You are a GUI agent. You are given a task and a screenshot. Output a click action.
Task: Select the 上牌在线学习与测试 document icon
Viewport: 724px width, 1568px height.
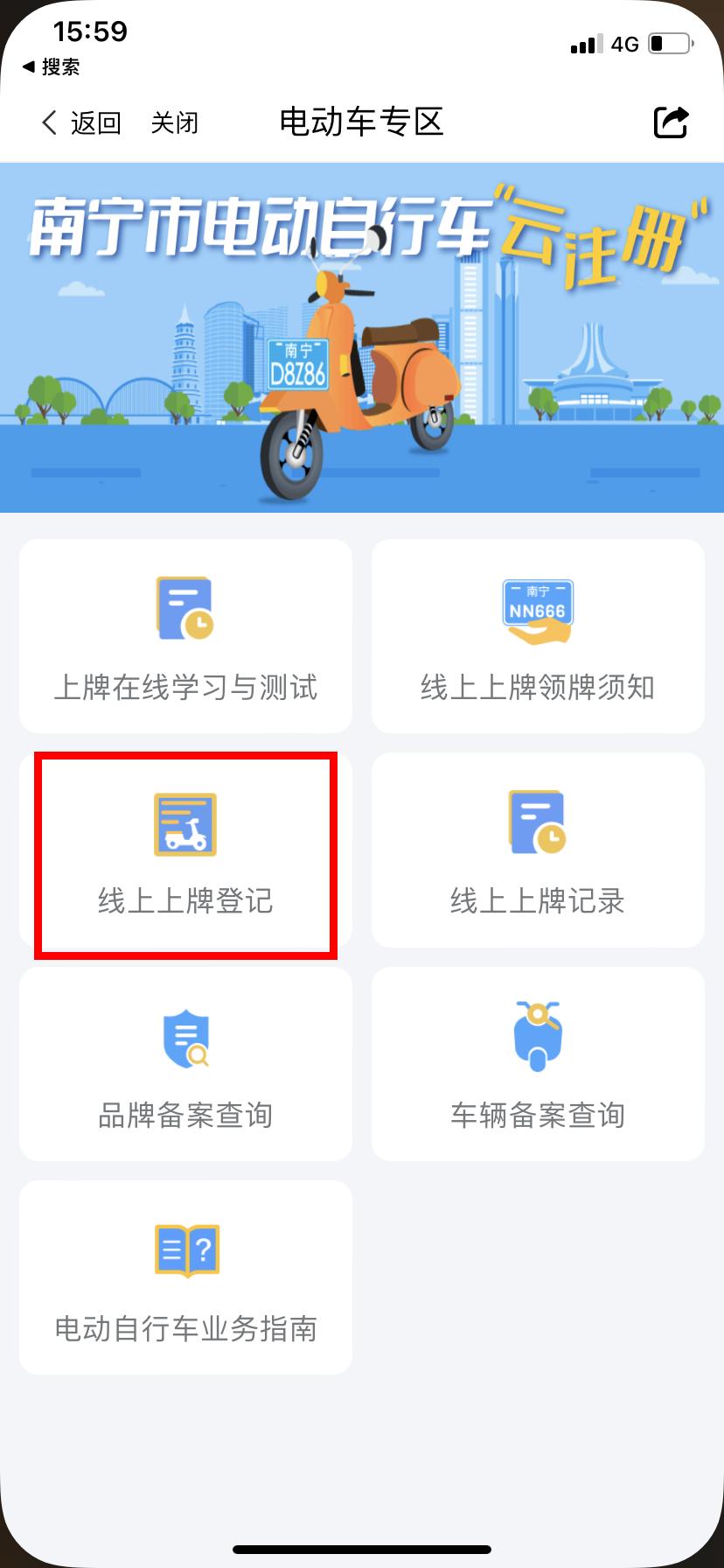click(x=184, y=608)
